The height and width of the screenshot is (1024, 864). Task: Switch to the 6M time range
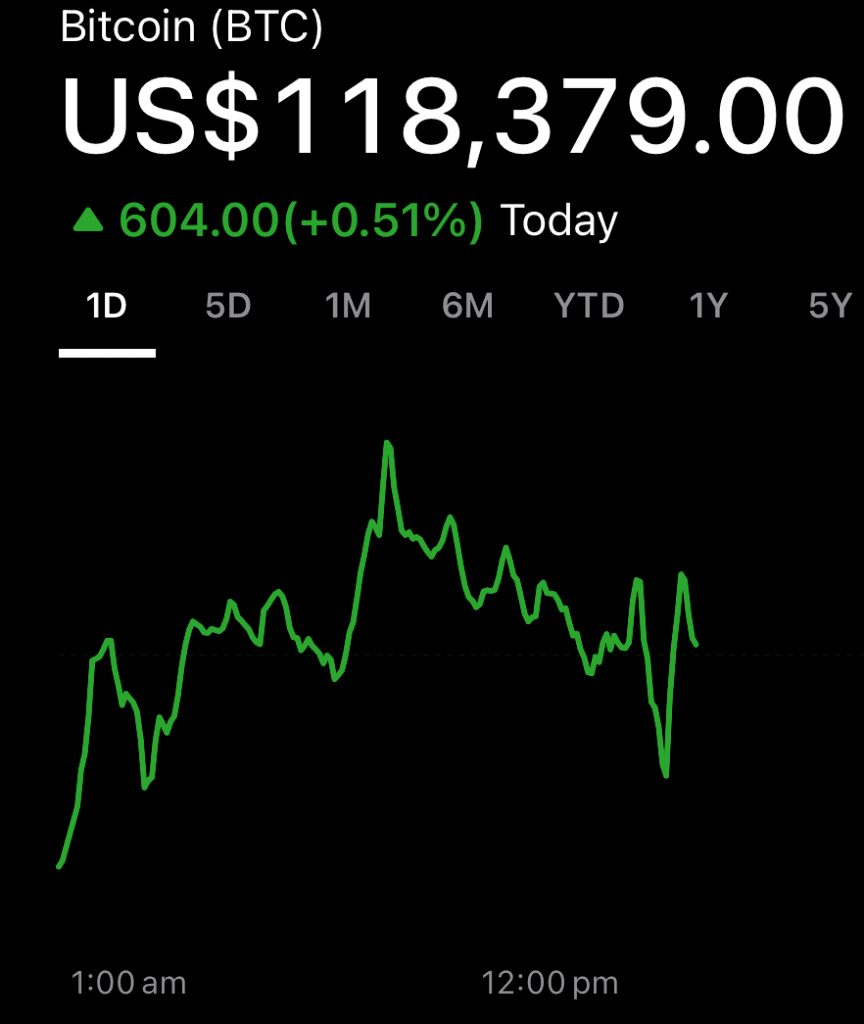tap(468, 306)
